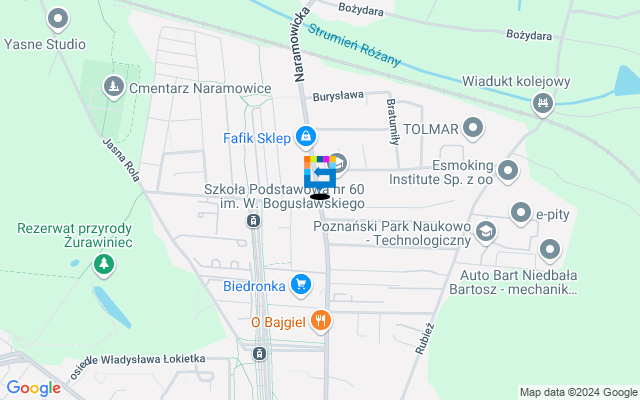Viewport: 640px width, 400px height.
Task: Tap the transit stop icon below Szkoła Podstawowa
Action: (254, 218)
